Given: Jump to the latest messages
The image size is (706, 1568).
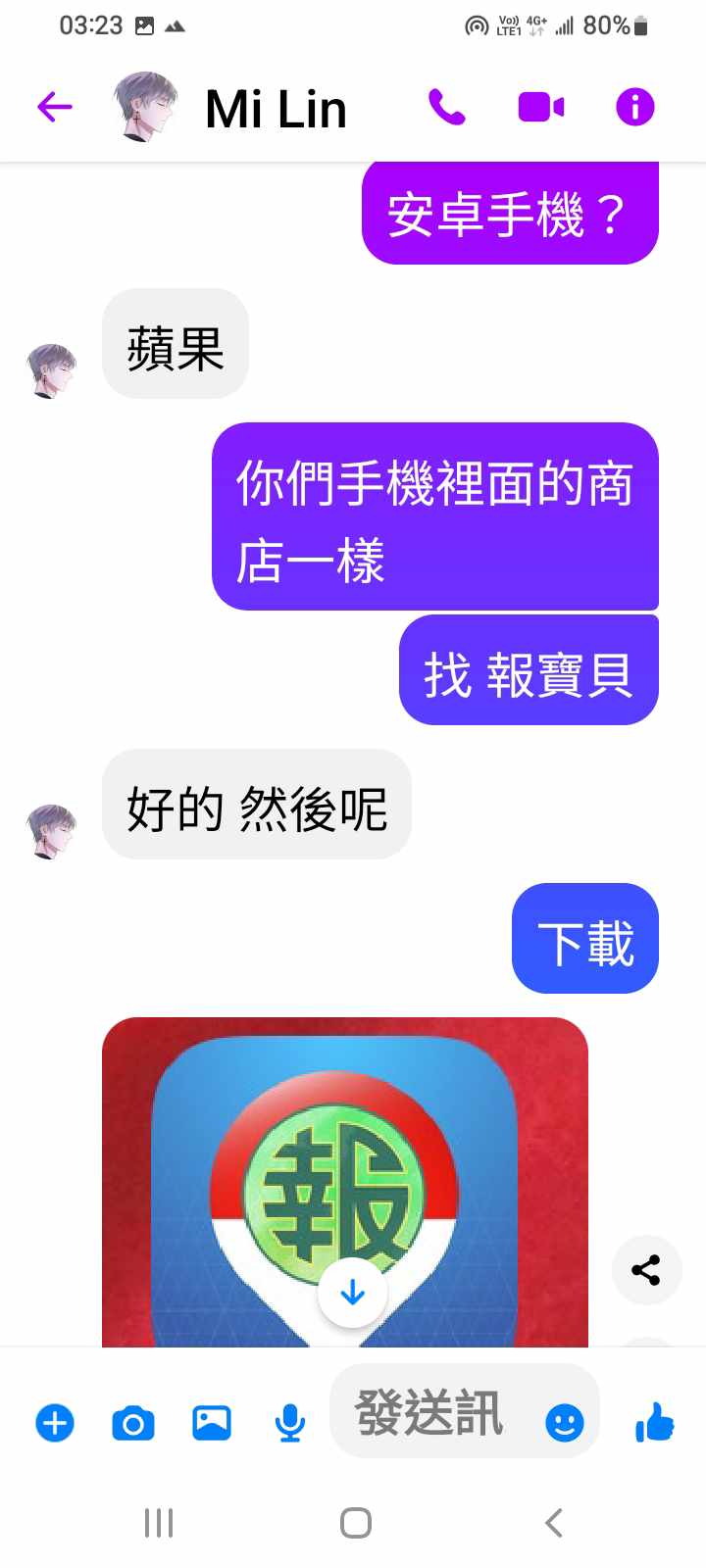Looking at the screenshot, I should click(352, 1294).
